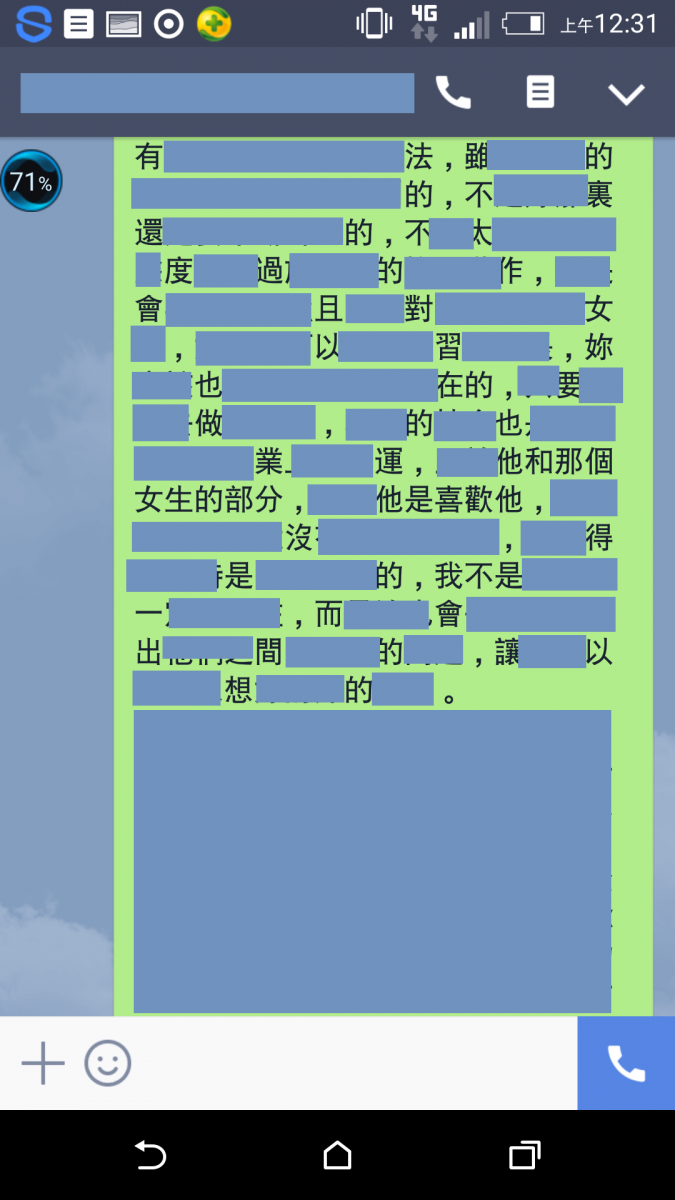Tap the blue call button at bottom right
The width and height of the screenshot is (675, 1200).
point(626,1063)
